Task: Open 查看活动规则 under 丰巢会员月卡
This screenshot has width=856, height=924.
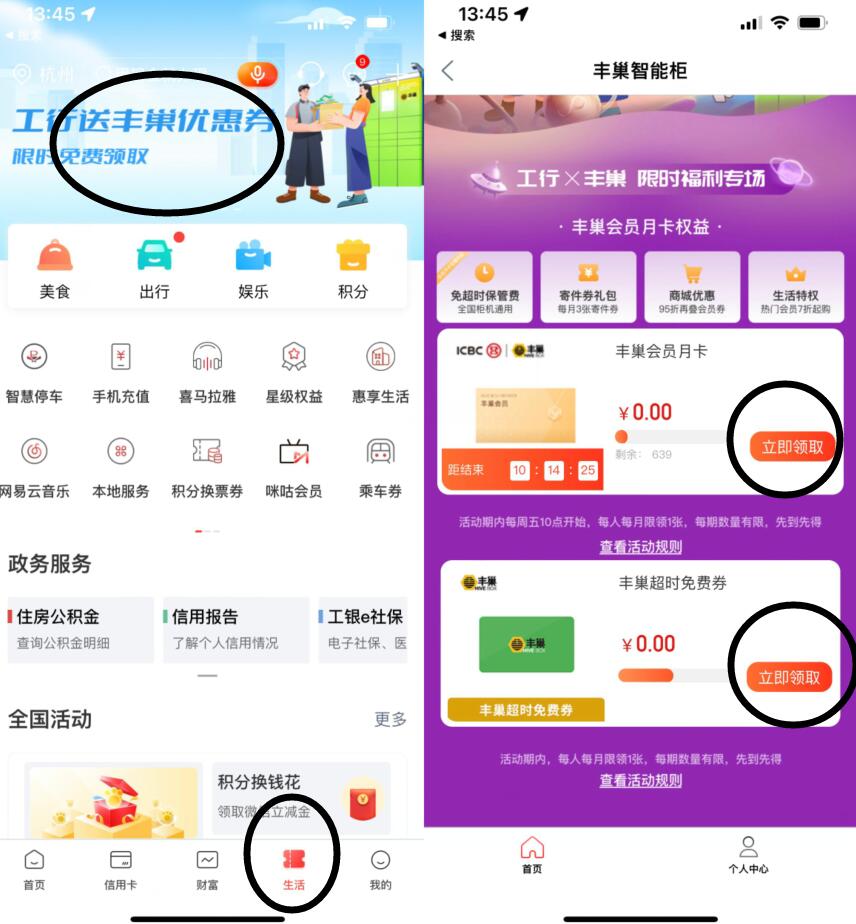Action: click(x=640, y=547)
